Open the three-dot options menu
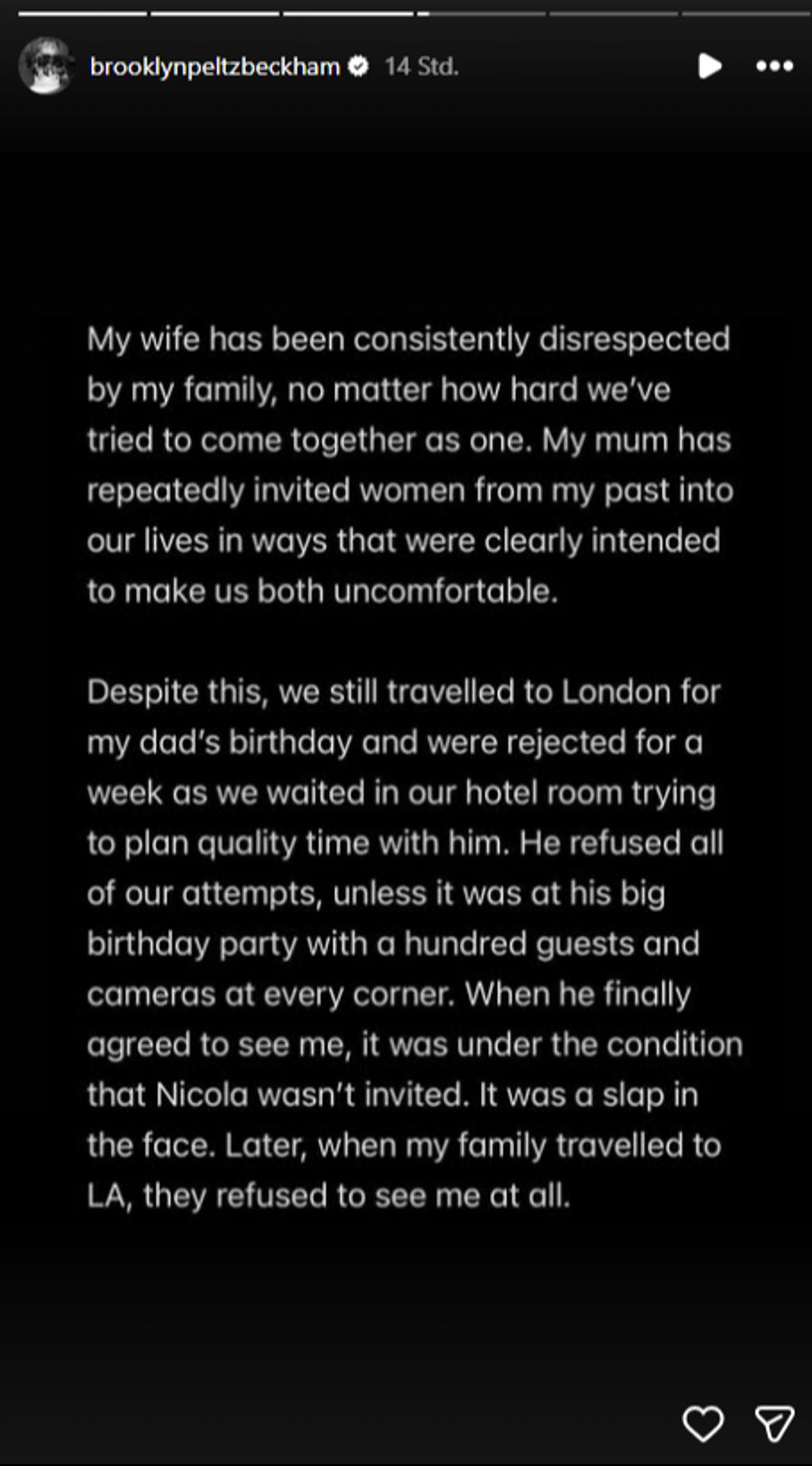Screen dimensions: 812x1466 [774, 66]
